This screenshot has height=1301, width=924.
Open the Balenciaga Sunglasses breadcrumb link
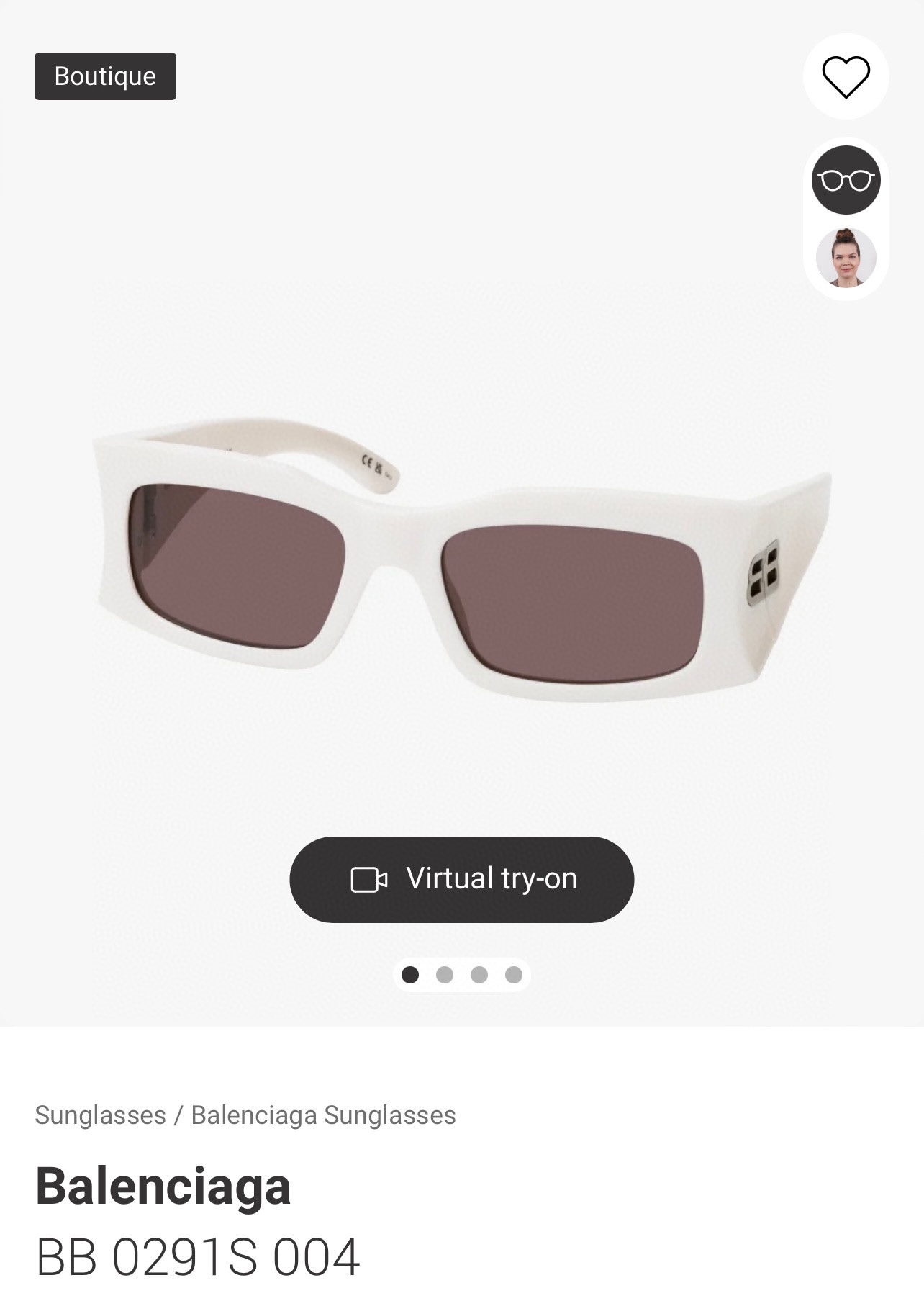click(323, 1115)
